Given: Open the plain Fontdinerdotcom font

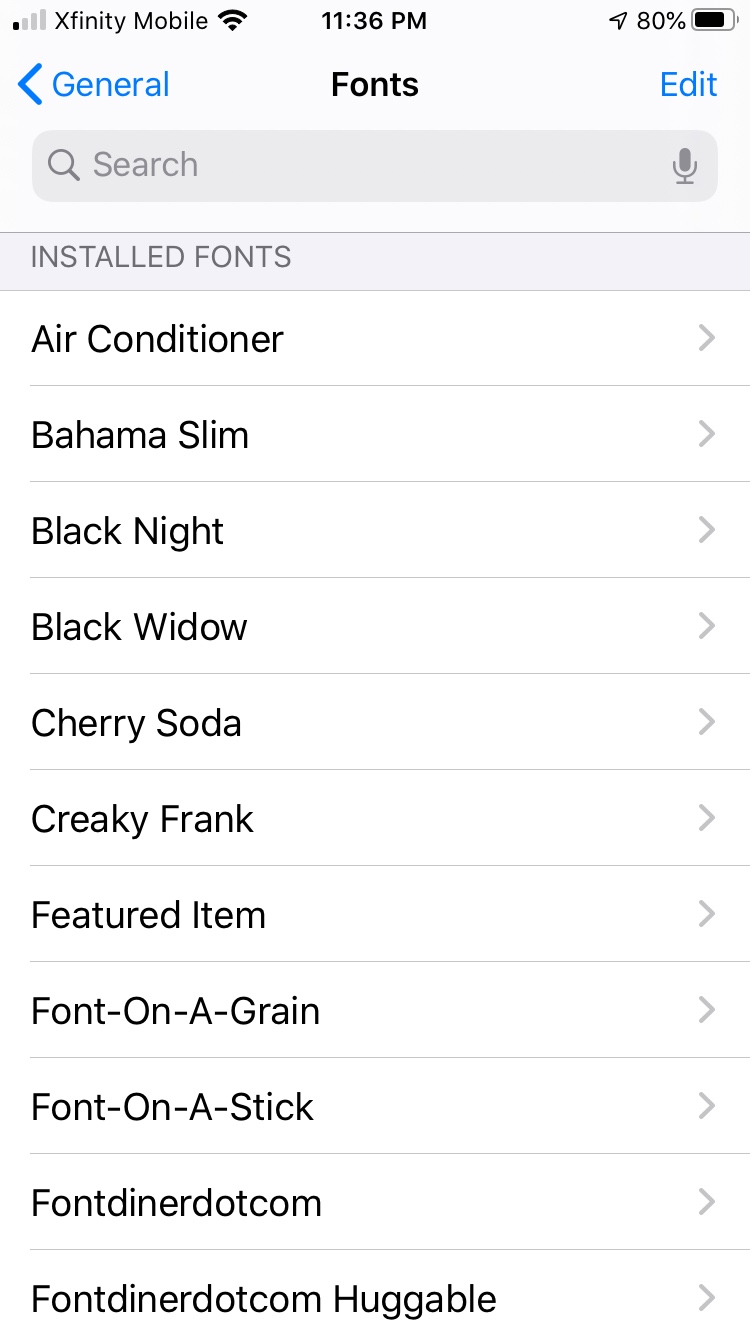Looking at the screenshot, I should pos(375,1203).
